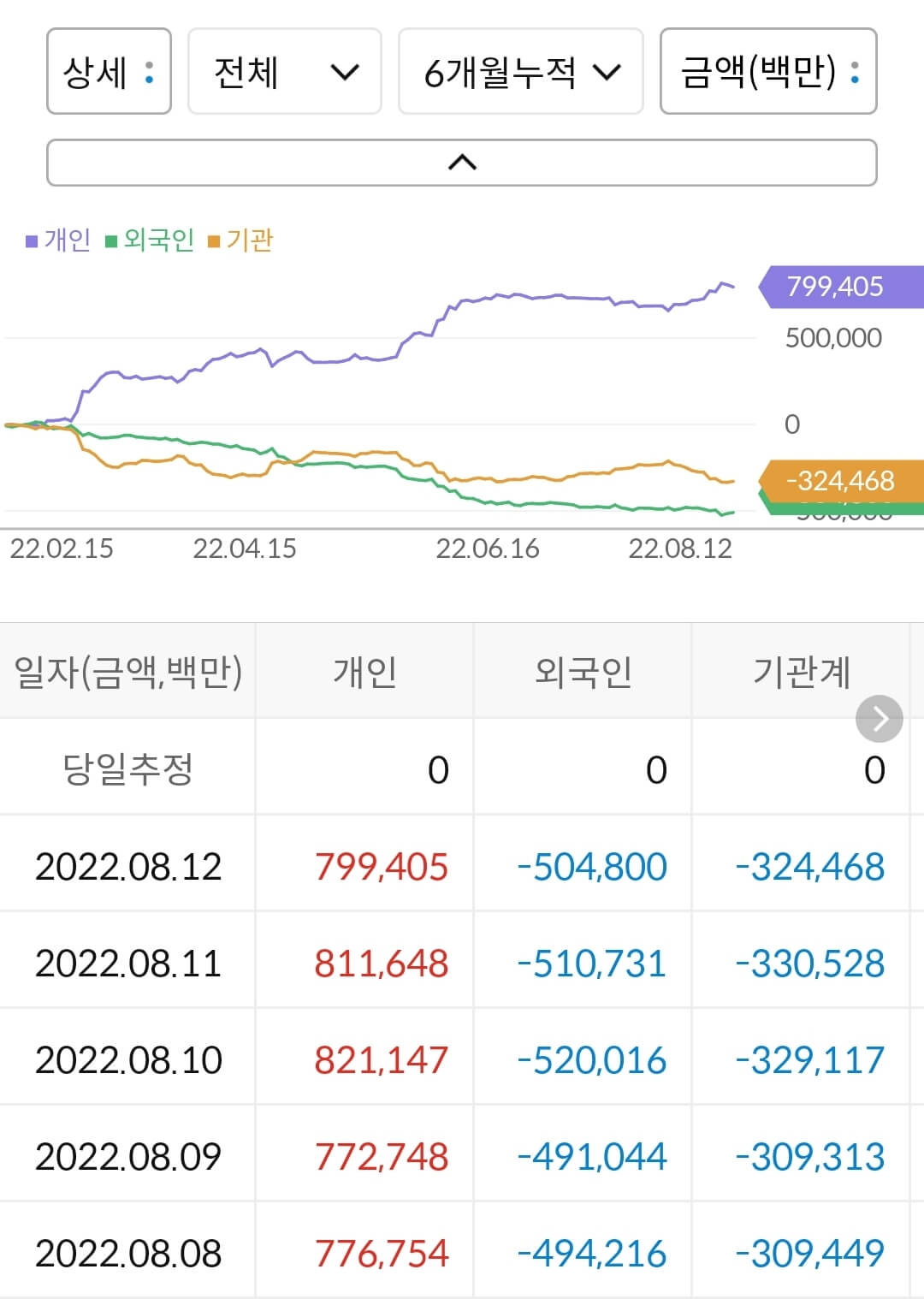
Task: Select the 기관계 column header
Action: [800, 673]
